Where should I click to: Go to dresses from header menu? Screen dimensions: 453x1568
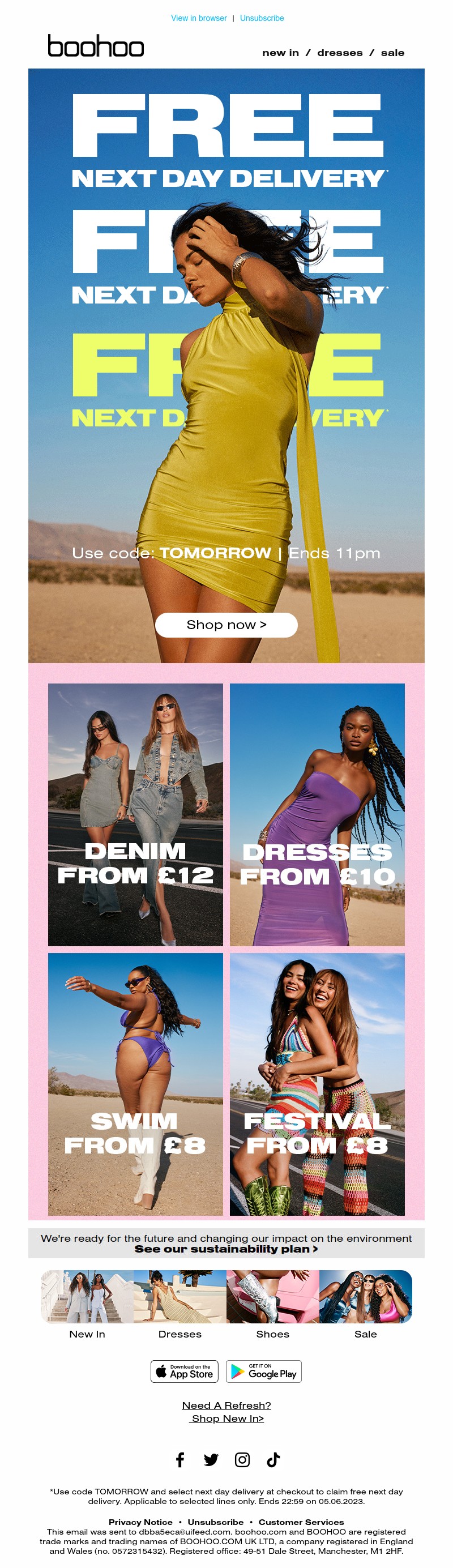pyautogui.click(x=339, y=53)
